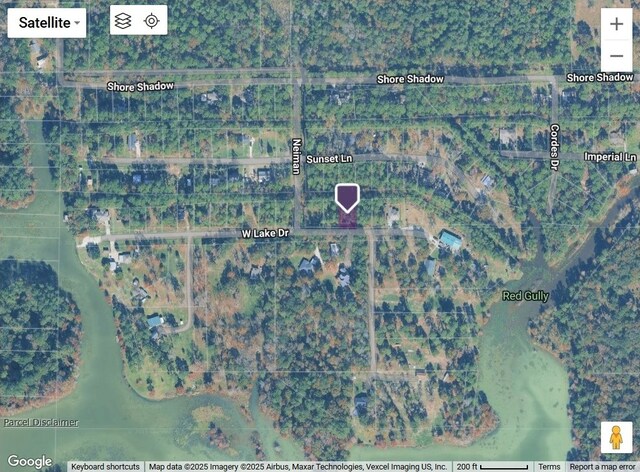
Task: Open the Satellite map type dropdown
Action: 47,22
